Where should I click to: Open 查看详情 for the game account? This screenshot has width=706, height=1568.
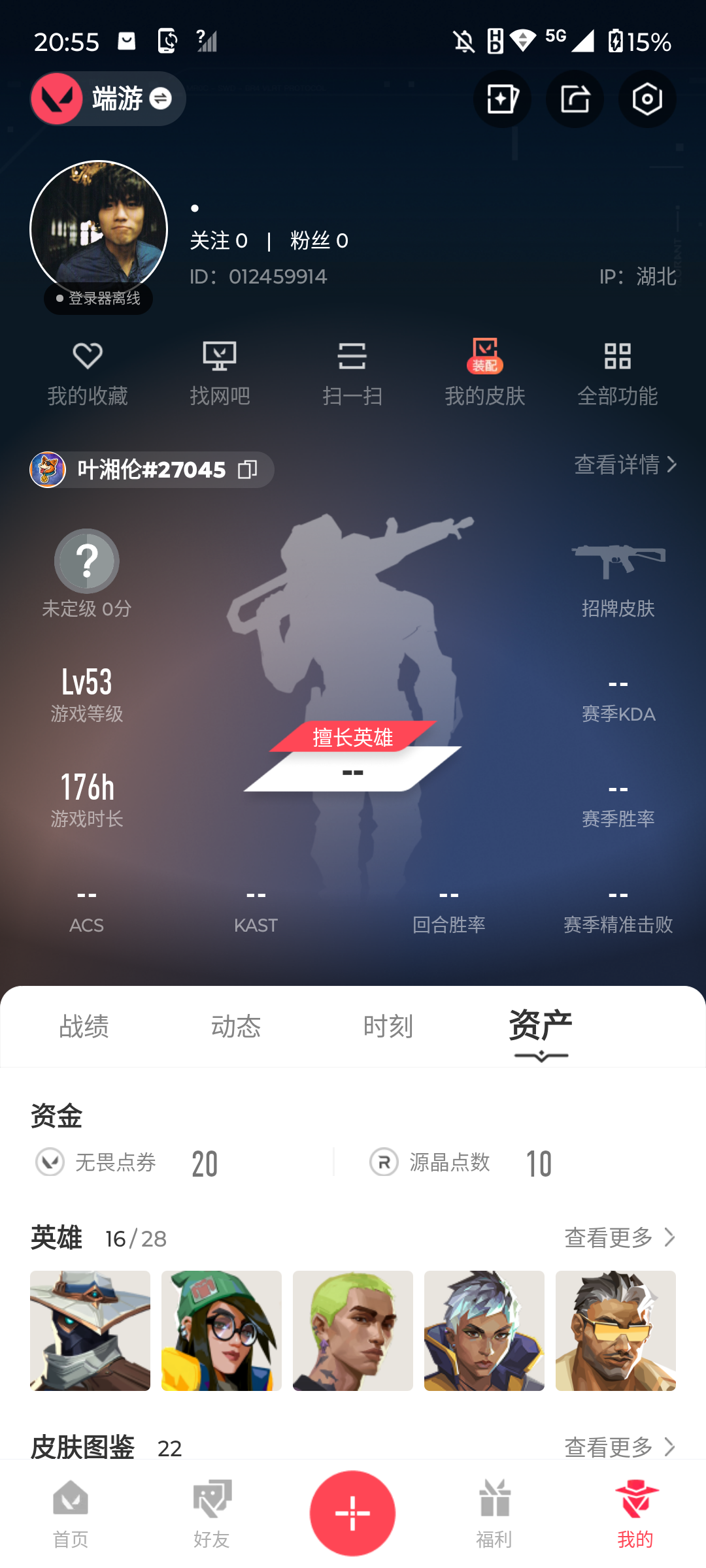[x=625, y=465]
